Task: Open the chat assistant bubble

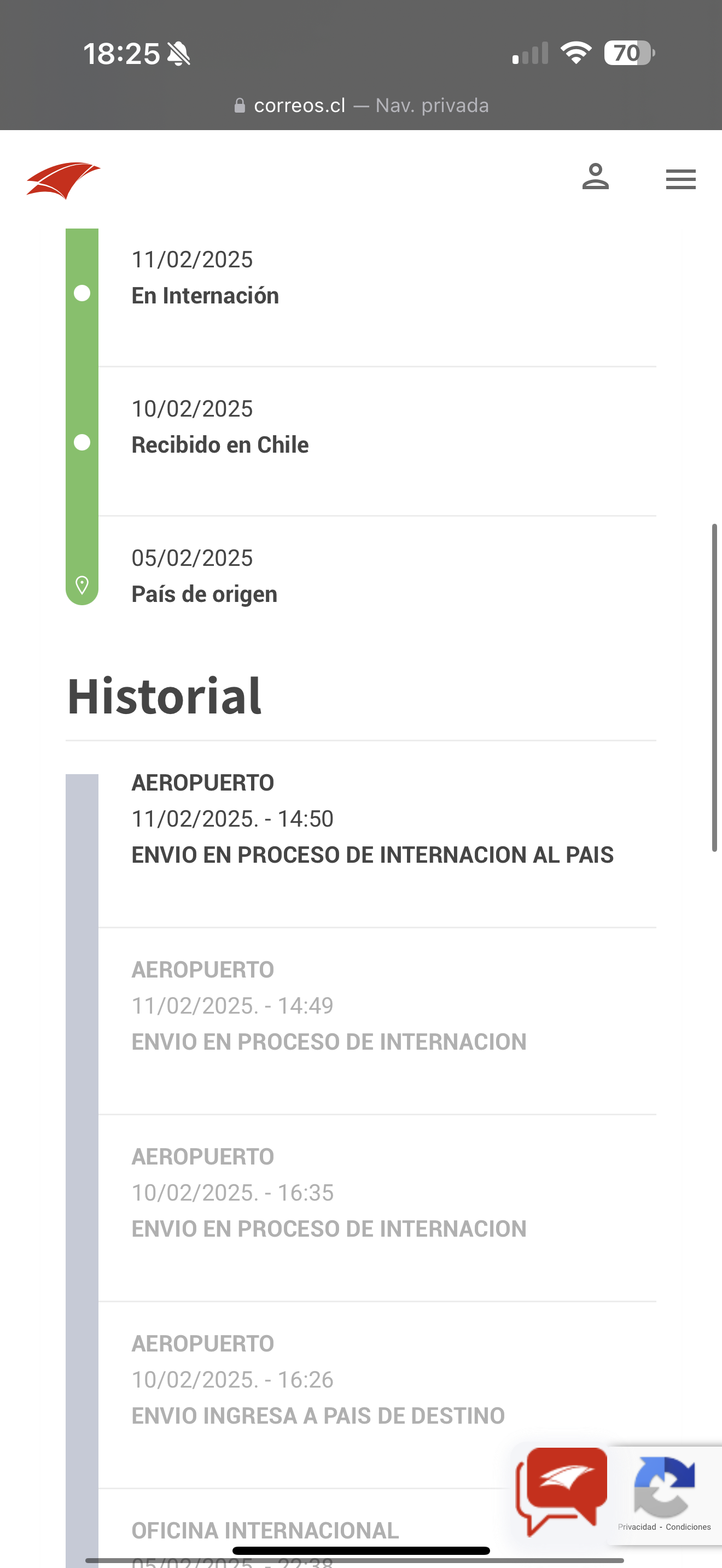Action: tap(561, 1491)
